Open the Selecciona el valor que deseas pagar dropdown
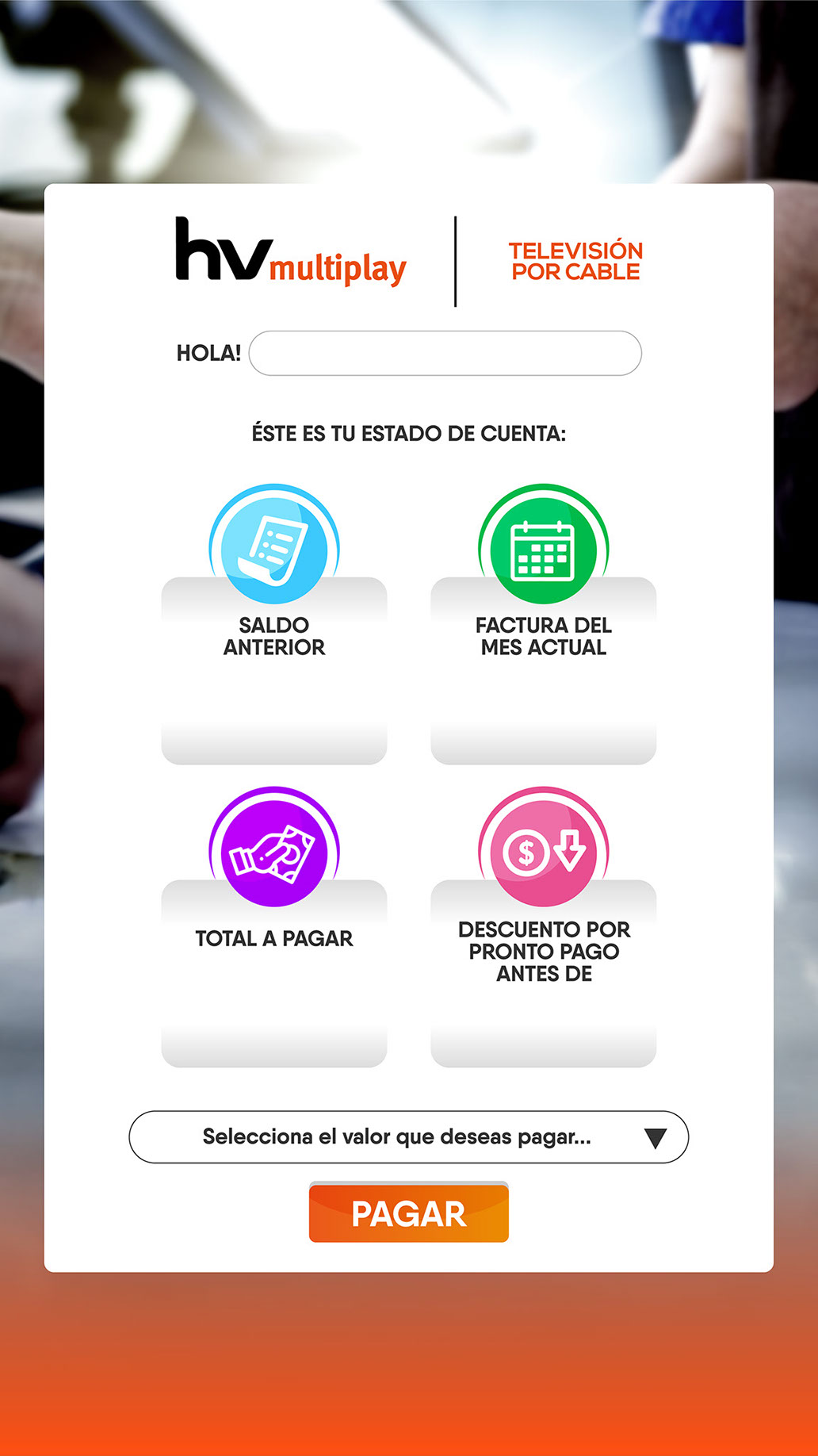The height and width of the screenshot is (1456, 818). (x=408, y=1136)
